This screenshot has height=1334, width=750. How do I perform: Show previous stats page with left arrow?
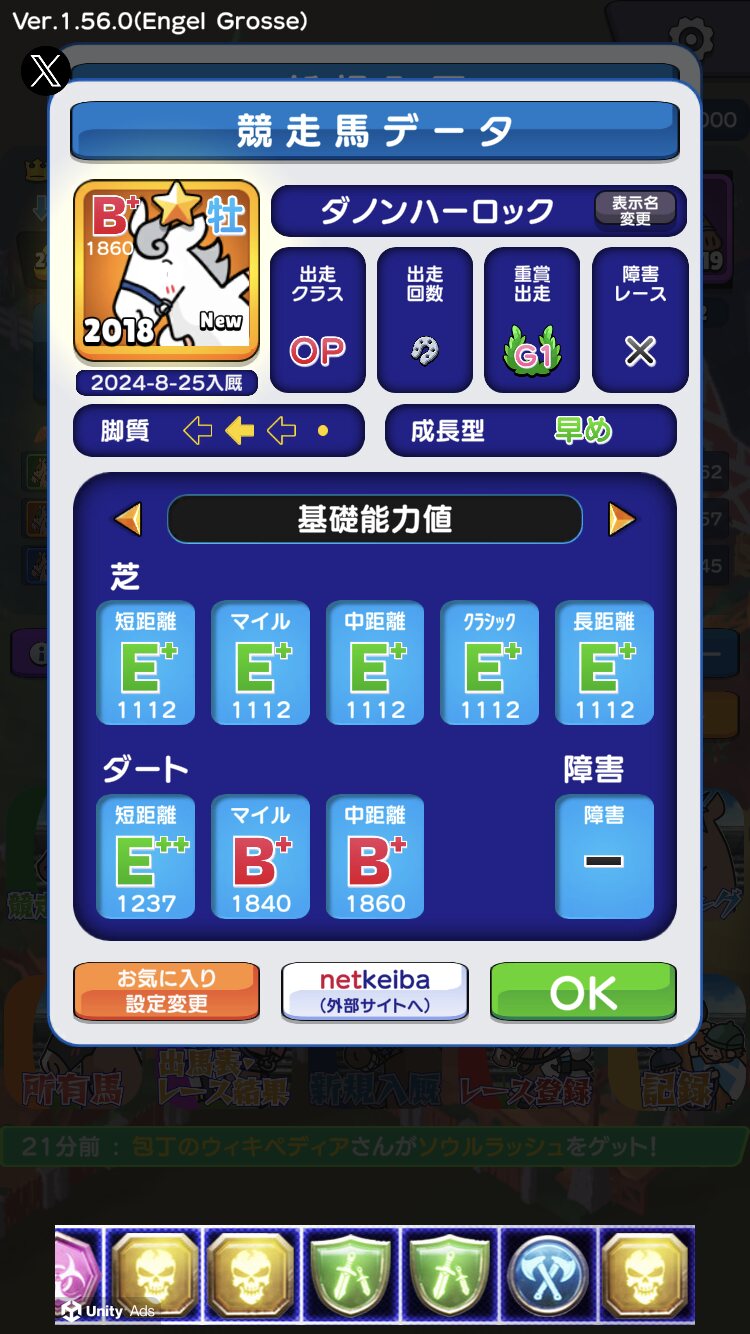point(129,519)
